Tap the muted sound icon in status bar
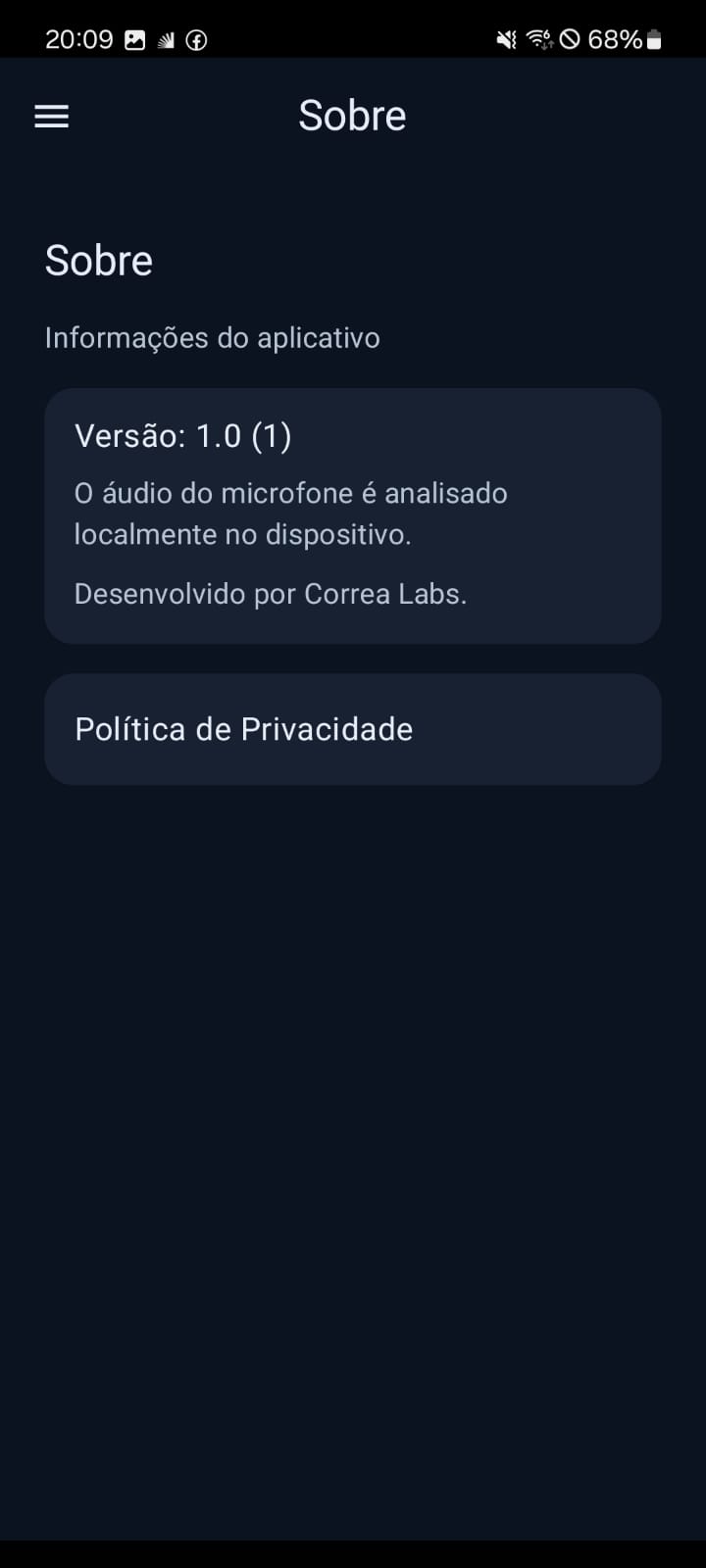This screenshot has height=1568, width=706. click(x=503, y=39)
